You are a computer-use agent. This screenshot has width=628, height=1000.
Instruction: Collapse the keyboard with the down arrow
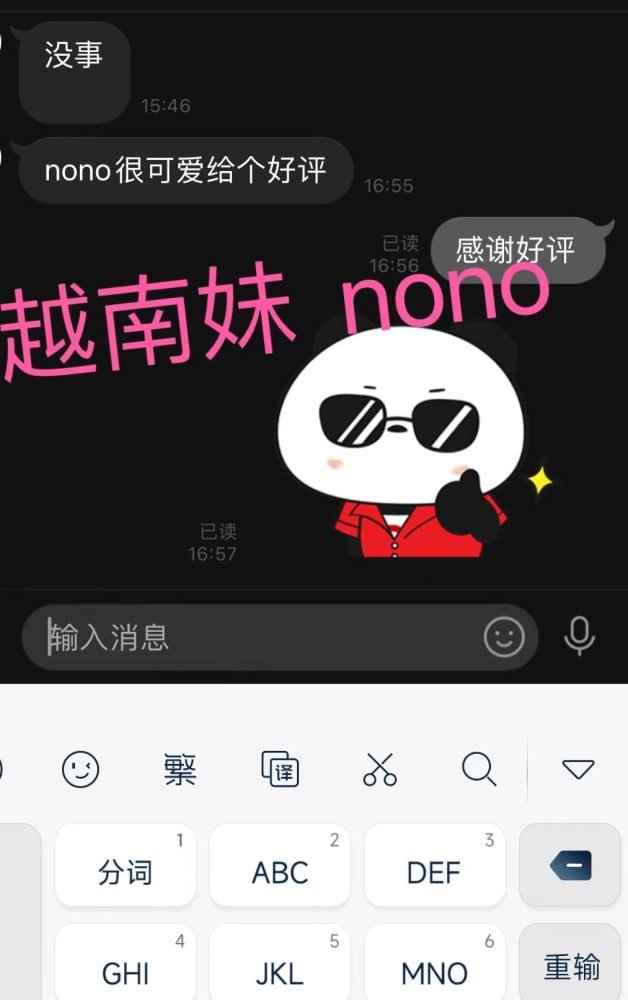coord(578,769)
